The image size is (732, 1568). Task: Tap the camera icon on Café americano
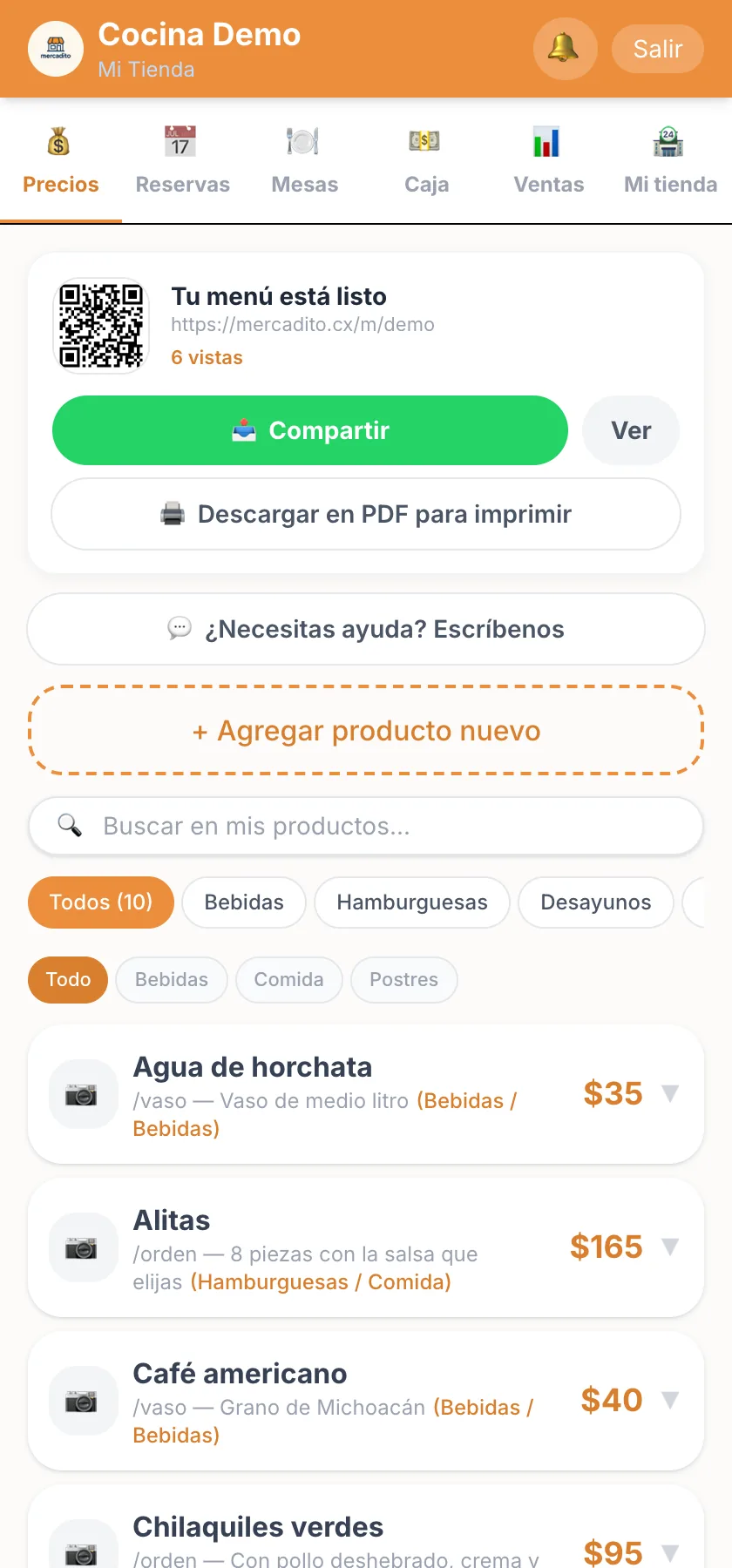83,1401
